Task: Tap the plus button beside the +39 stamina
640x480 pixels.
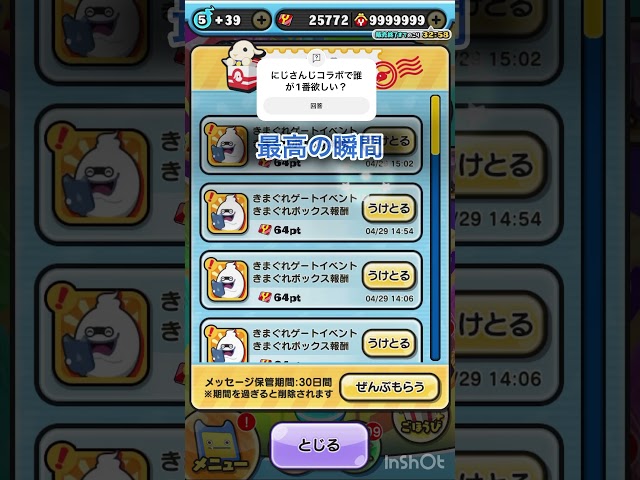Action: pyautogui.click(x=261, y=19)
